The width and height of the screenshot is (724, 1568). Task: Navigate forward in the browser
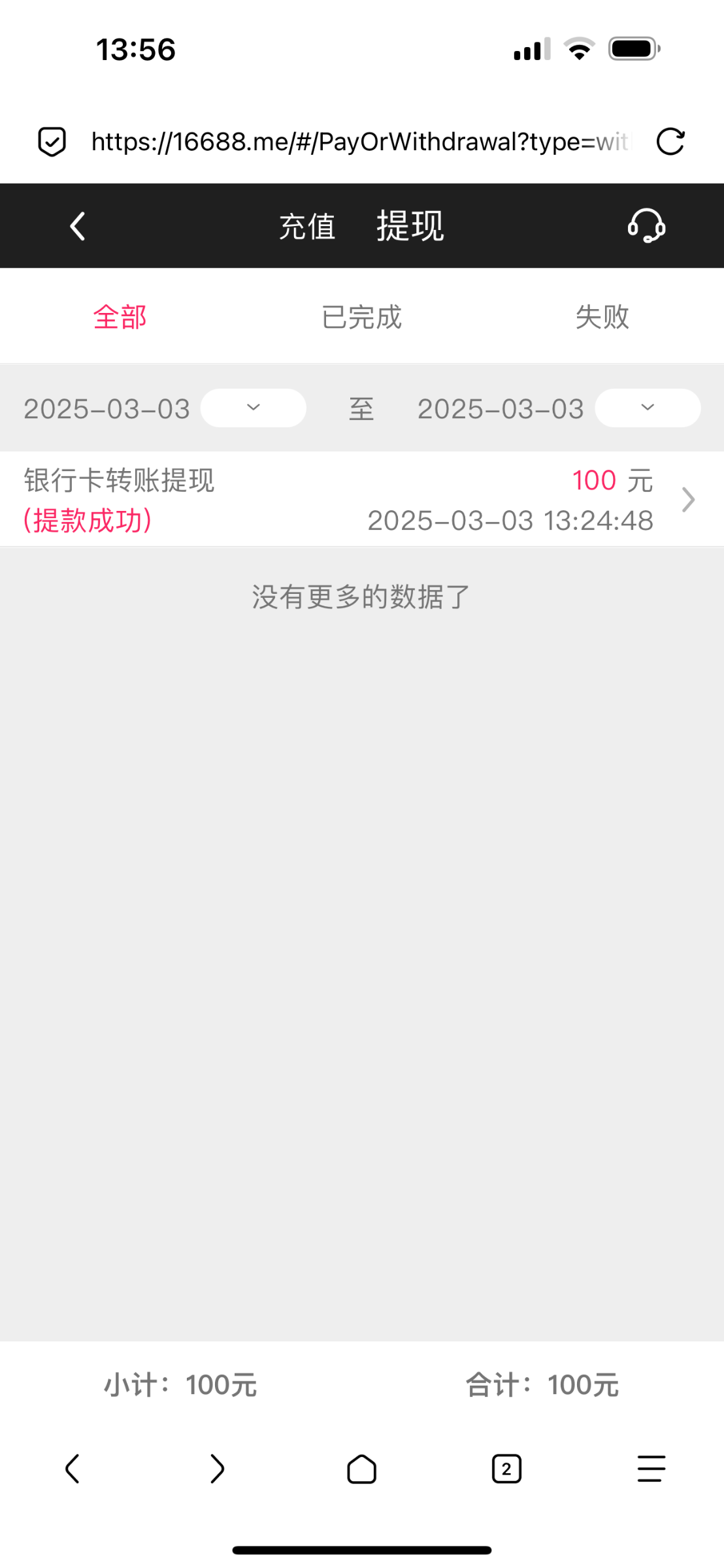pyautogui.click(x=217, y=1469)
